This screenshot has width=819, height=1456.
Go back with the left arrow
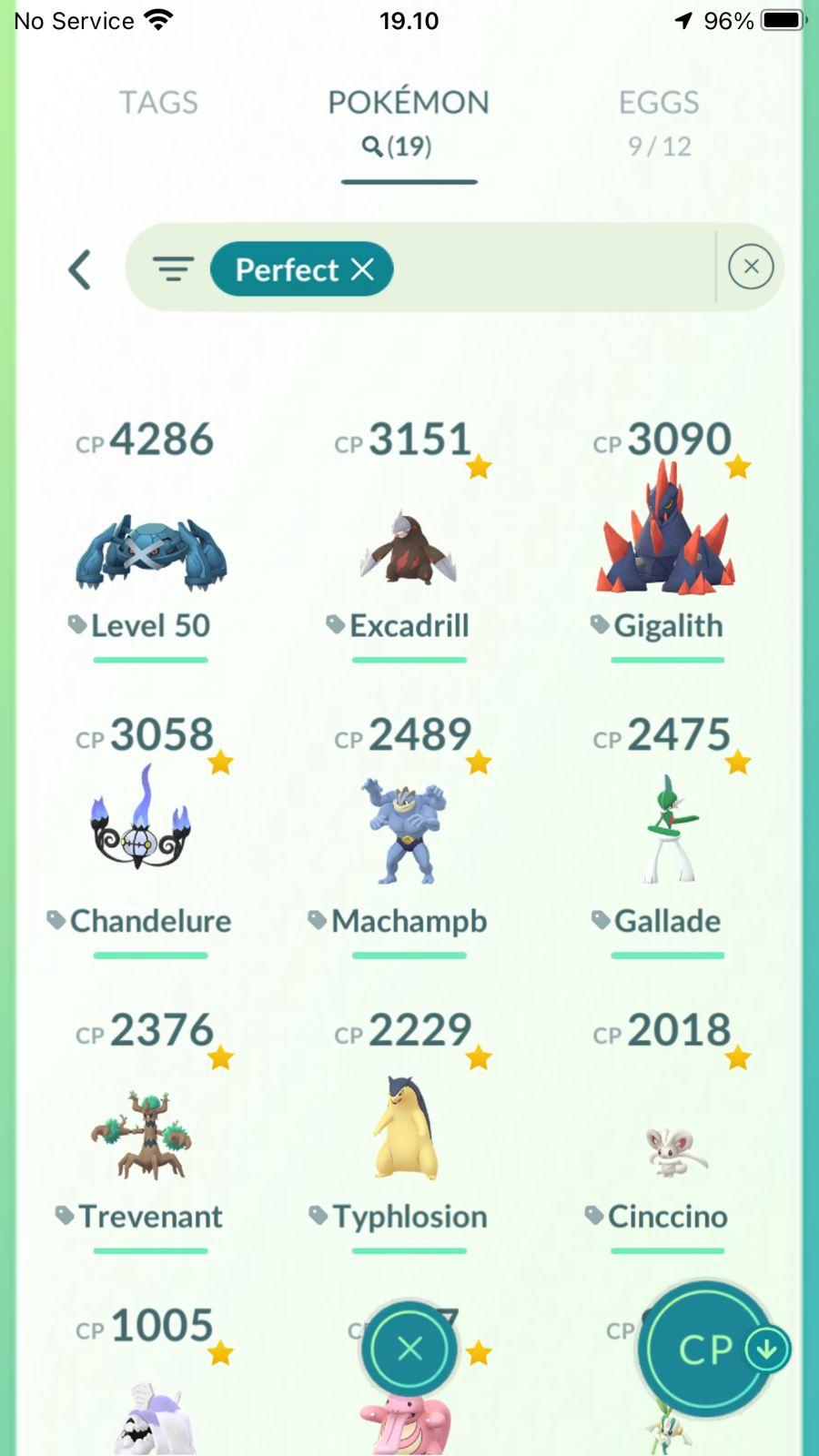point(80,269)
